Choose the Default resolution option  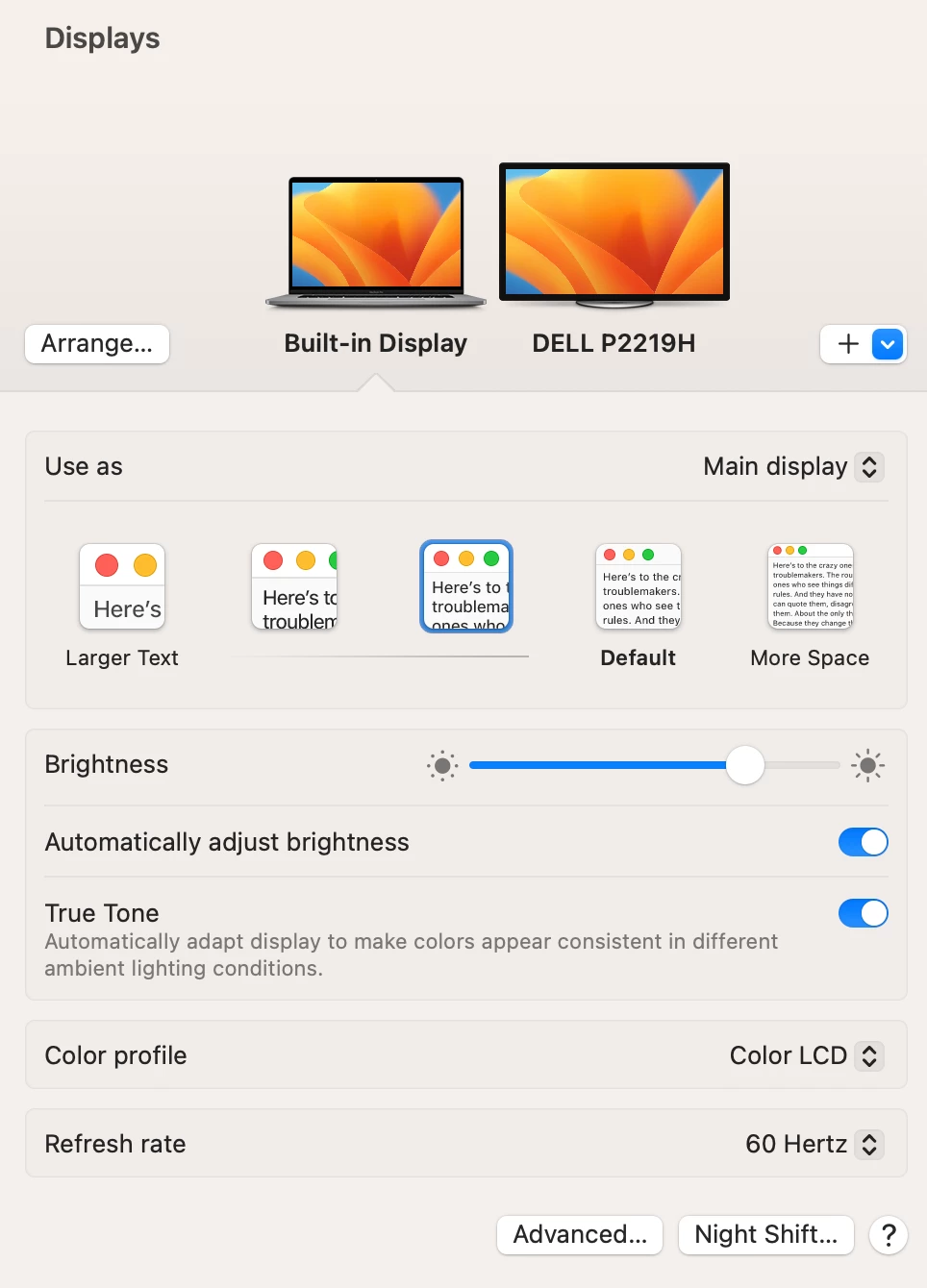(x=639, y=587)
